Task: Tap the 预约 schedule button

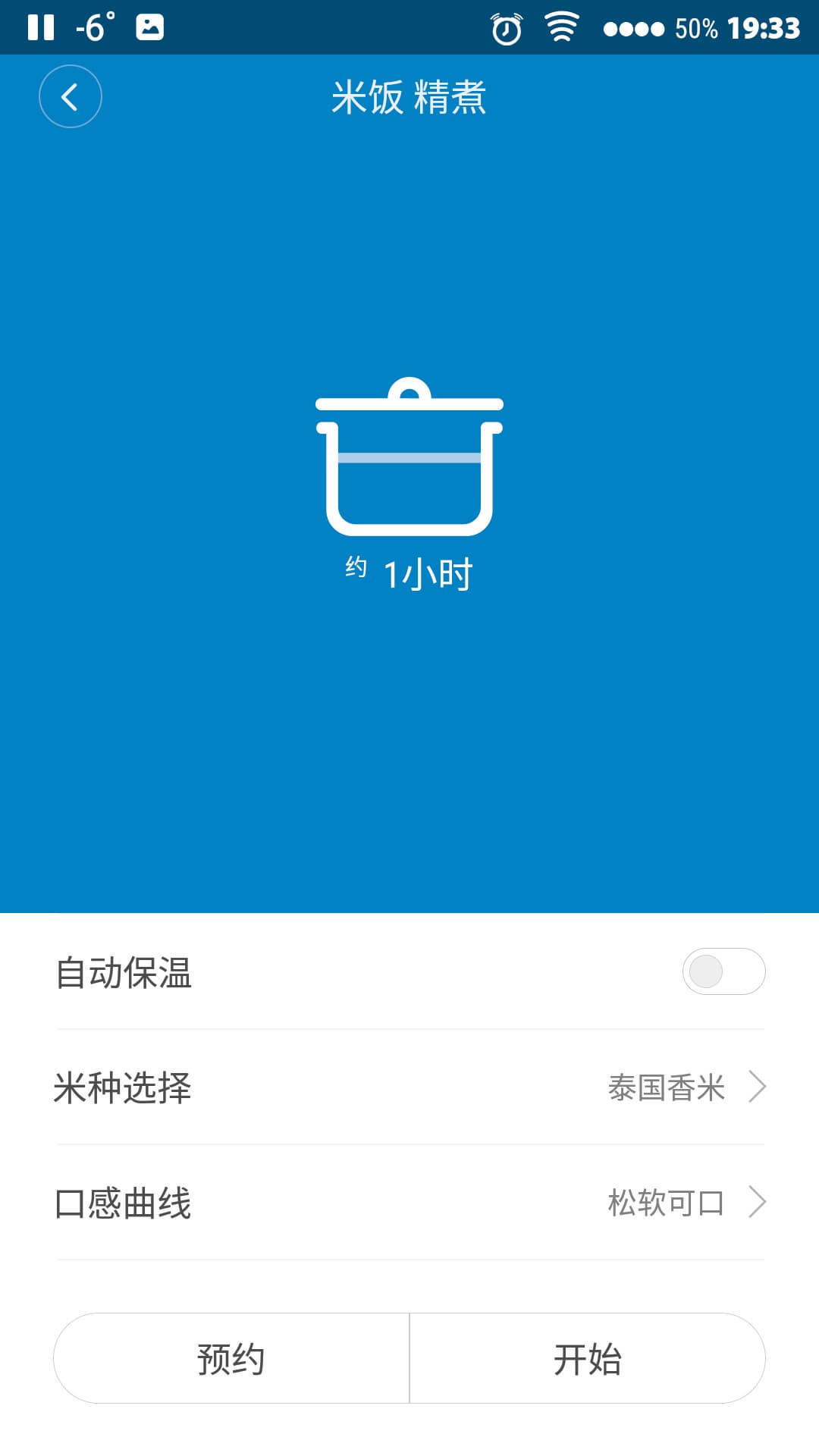Action: [231, 1358]
